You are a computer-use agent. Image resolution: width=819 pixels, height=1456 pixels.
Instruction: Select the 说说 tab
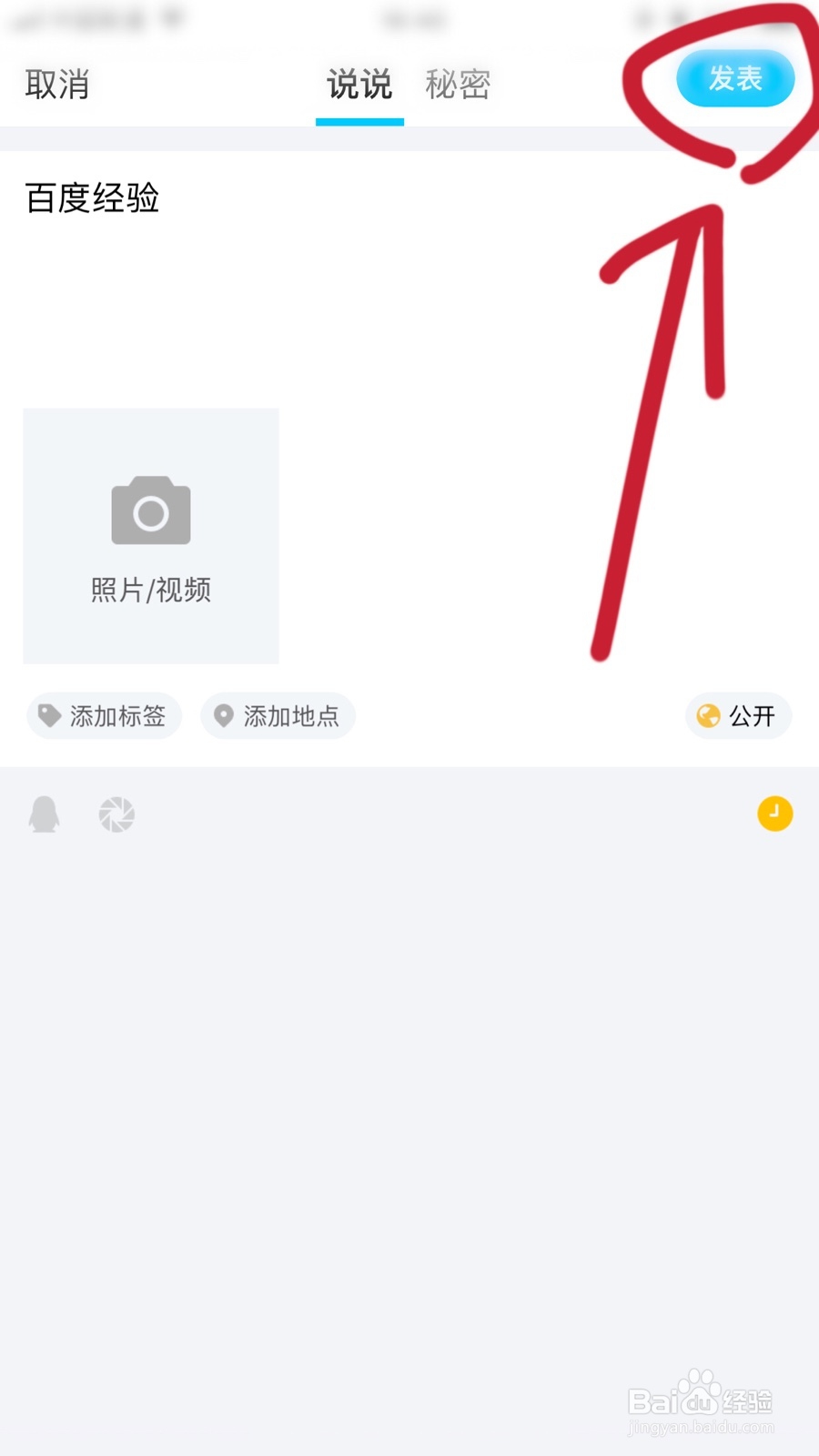pyautogui.click(x=359, y=85)
